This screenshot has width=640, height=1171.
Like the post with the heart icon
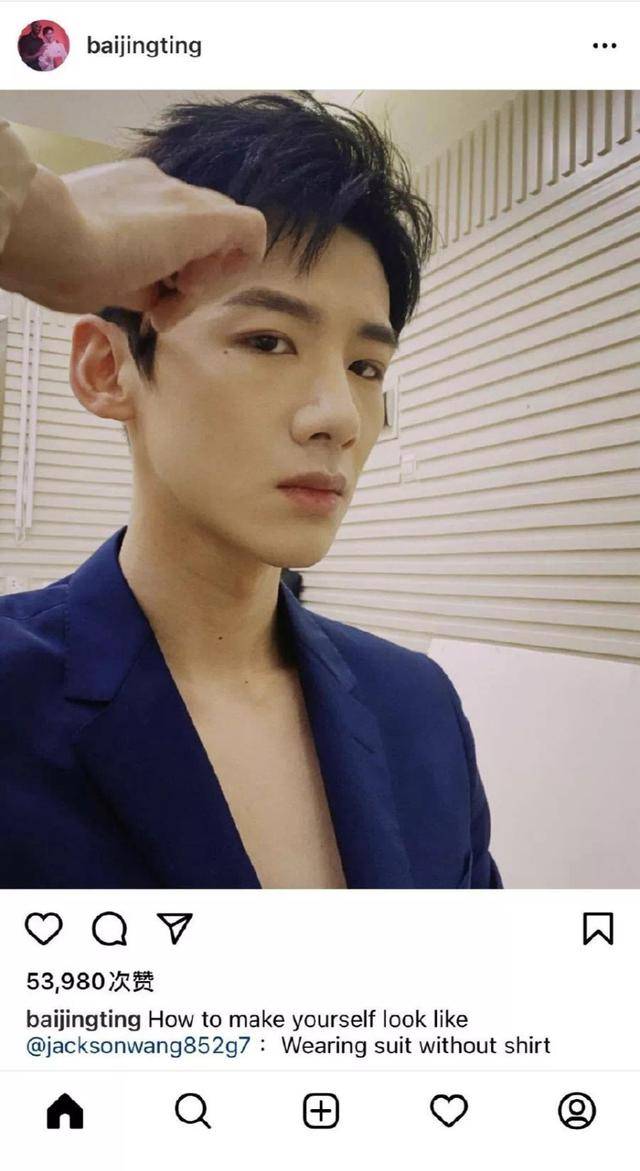pos(44,928)
